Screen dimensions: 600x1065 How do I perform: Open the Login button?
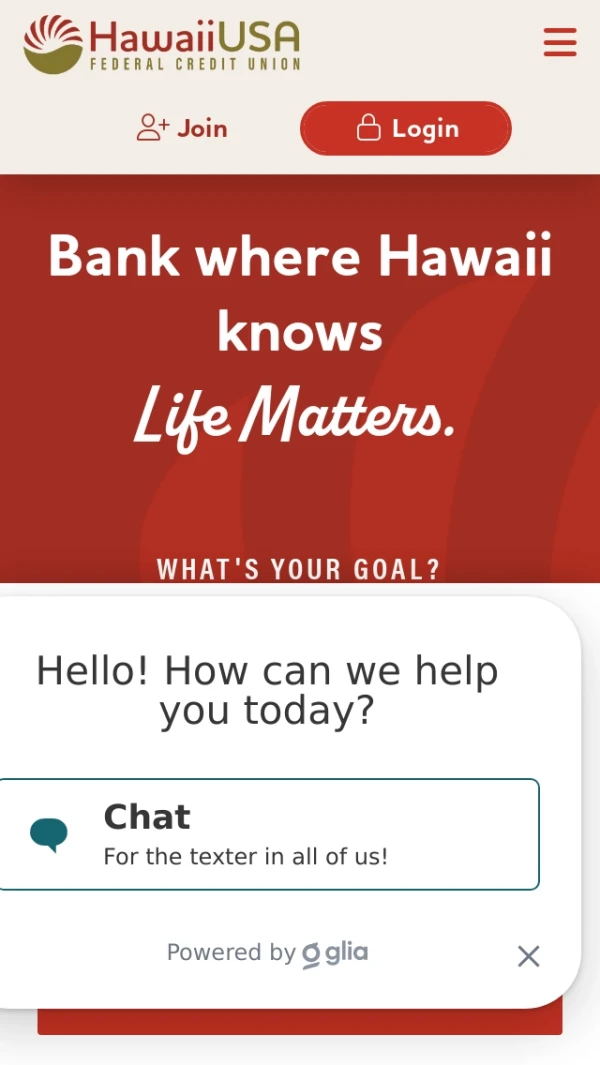(406, 129)
